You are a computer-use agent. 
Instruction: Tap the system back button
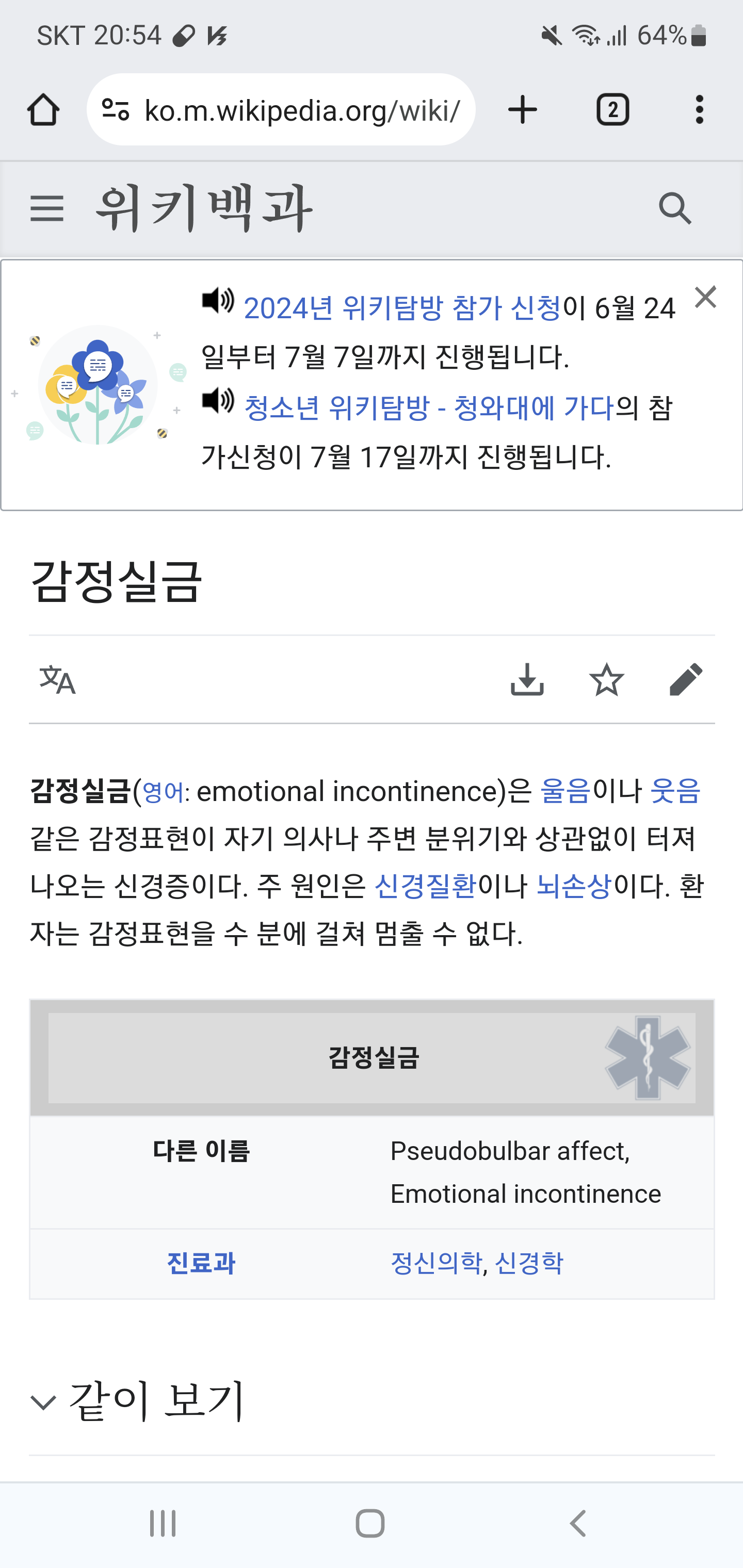pyautogui.click(x=578, y=1524)
